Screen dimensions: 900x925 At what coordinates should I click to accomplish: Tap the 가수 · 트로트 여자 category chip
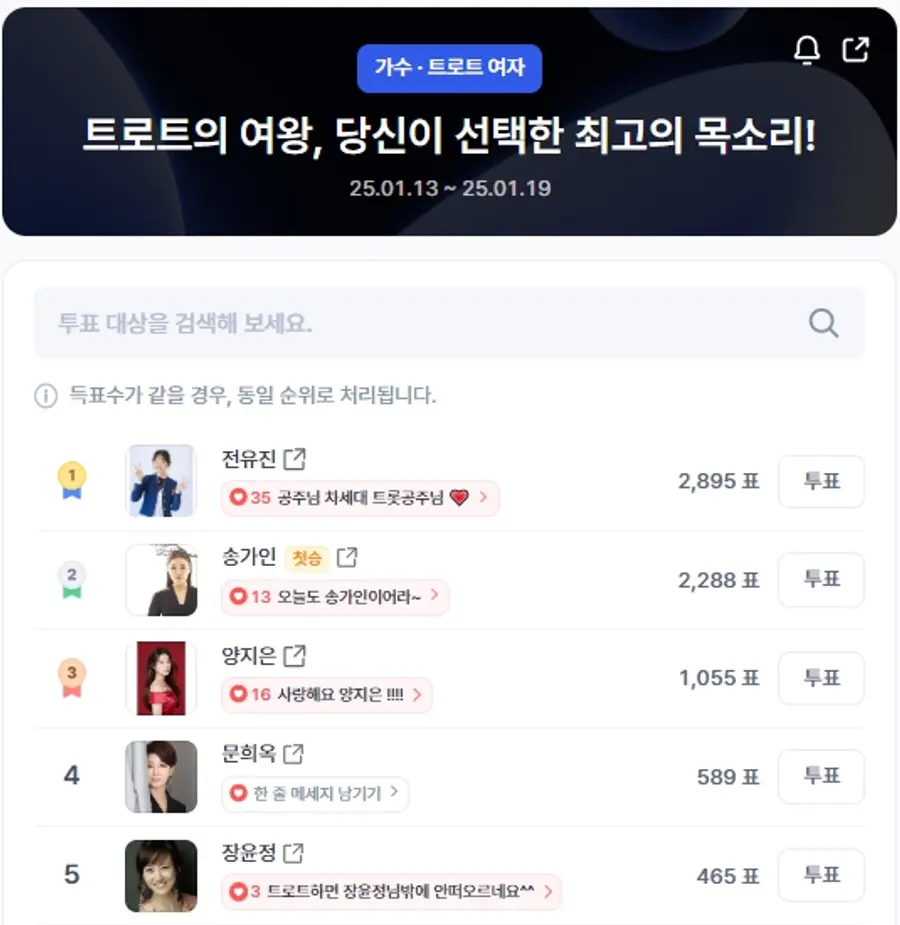pyautogui.click(x=449, y=69)
